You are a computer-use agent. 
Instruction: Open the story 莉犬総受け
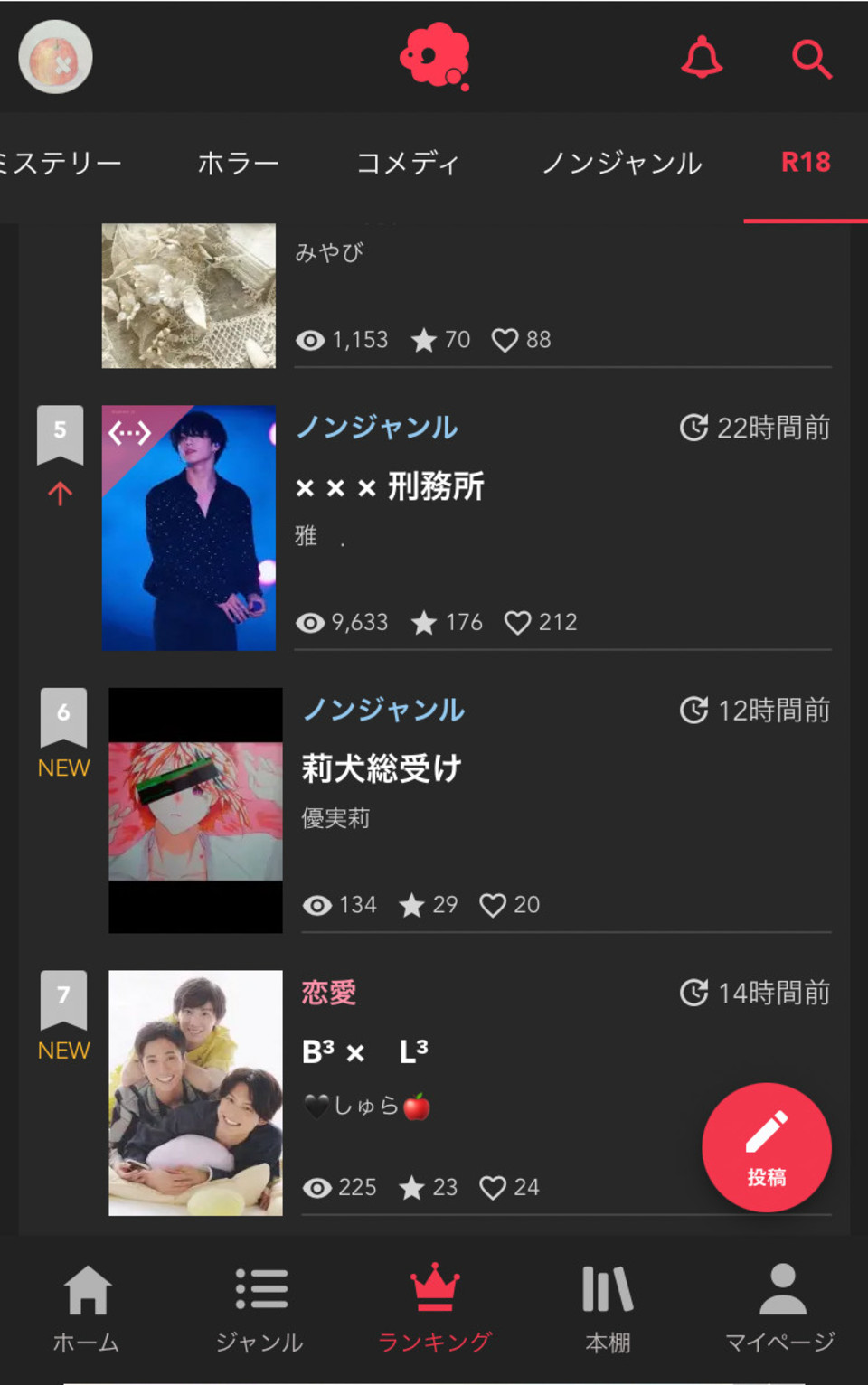pyautogui.click(x=382, y=768)
